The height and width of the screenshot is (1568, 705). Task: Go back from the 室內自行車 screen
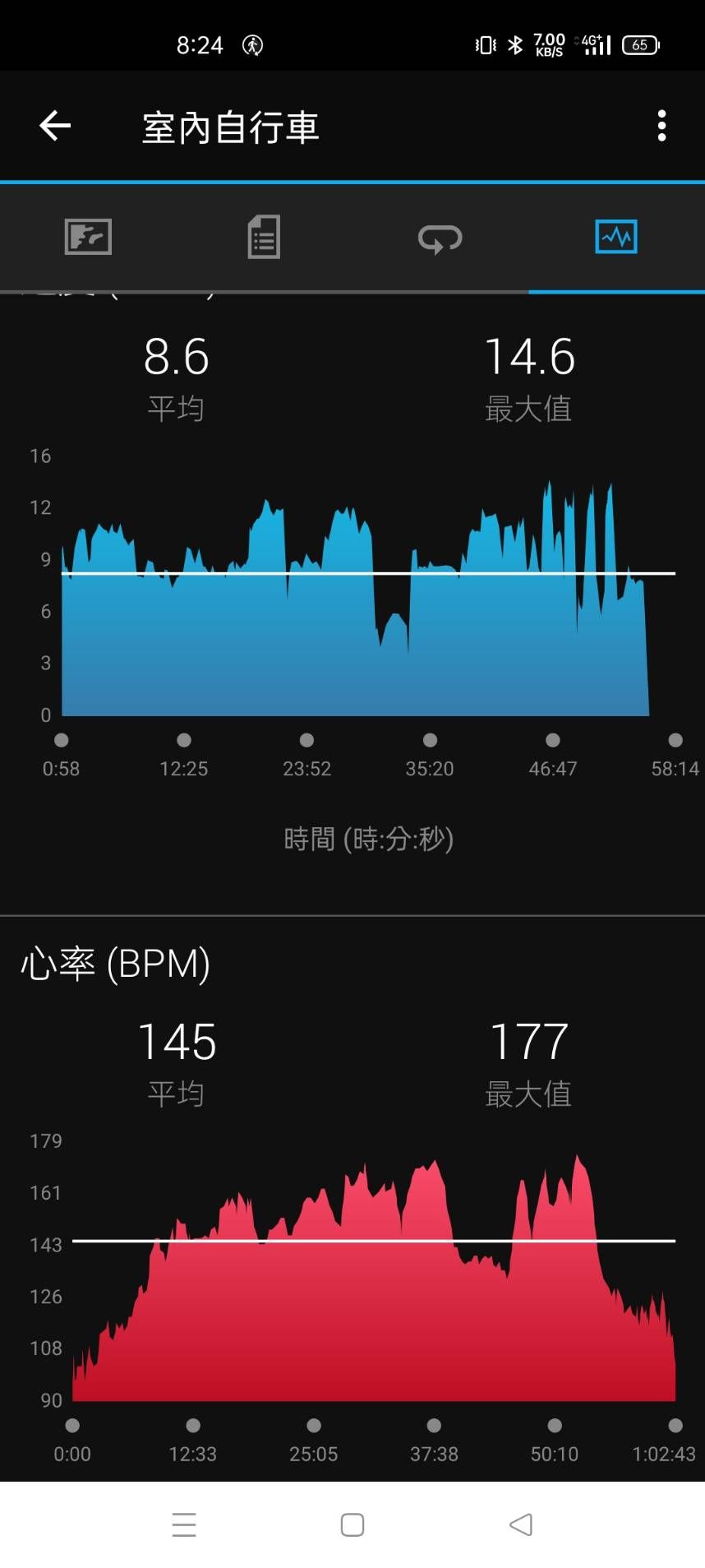(x=55, y=126)
